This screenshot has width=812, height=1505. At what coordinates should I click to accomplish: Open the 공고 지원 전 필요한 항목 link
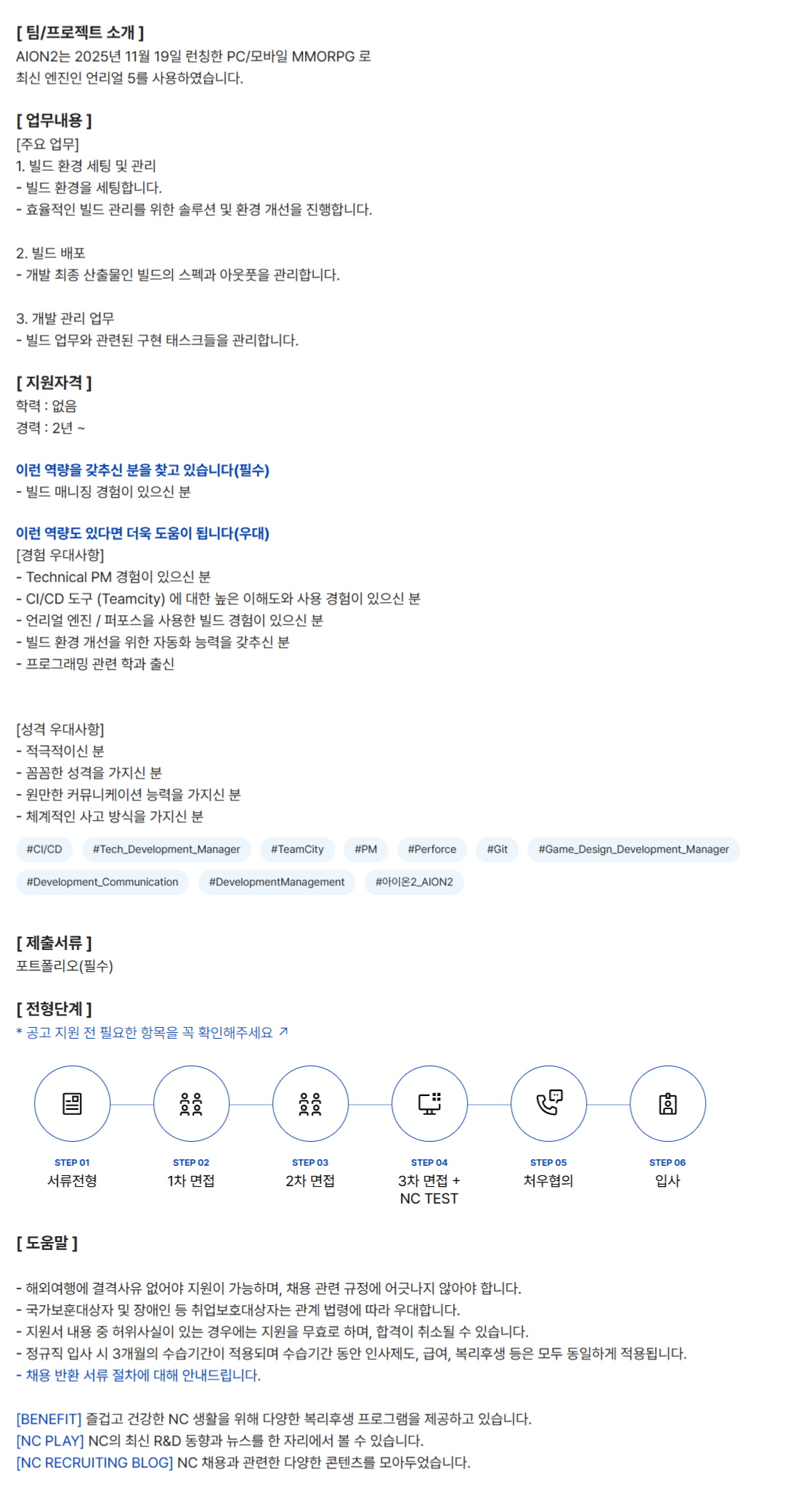tap(153, 1032)
